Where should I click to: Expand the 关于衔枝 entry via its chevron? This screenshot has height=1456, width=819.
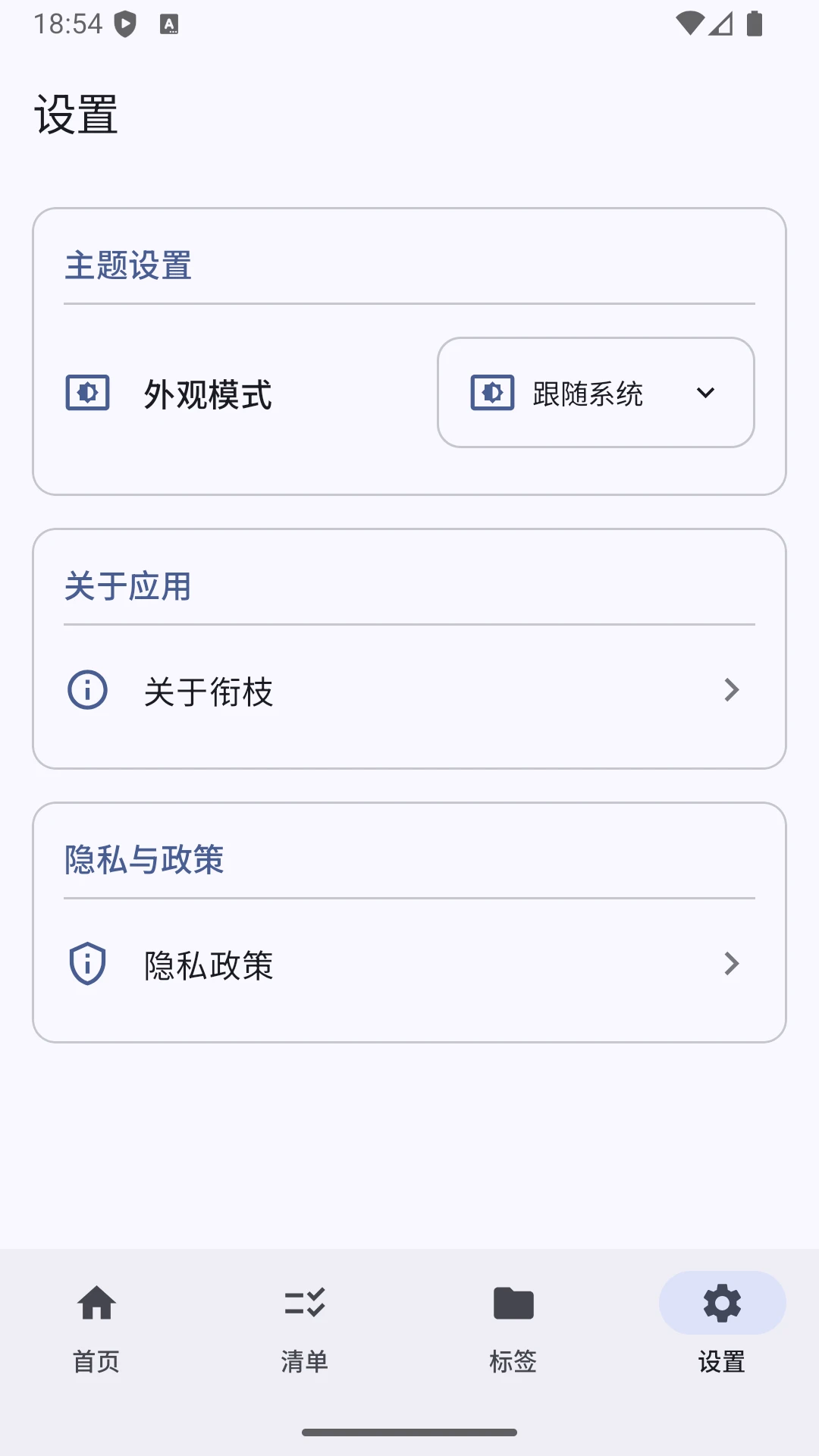(x=730, y=690)
